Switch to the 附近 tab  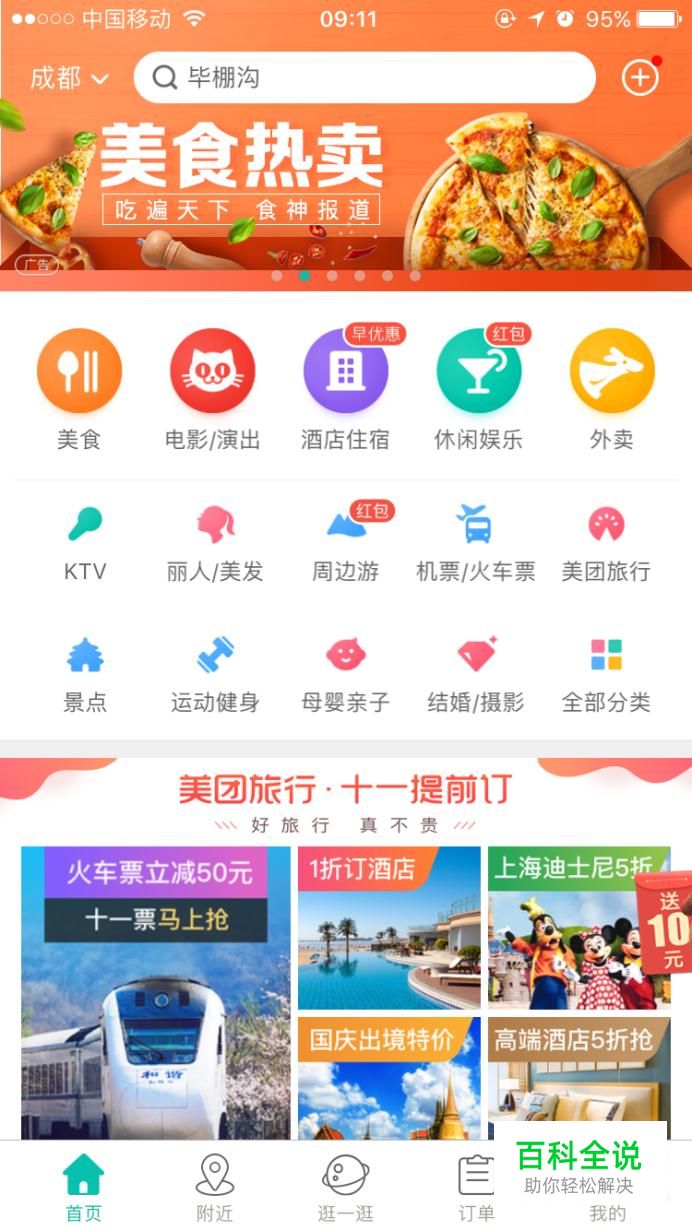point(214,1187)
